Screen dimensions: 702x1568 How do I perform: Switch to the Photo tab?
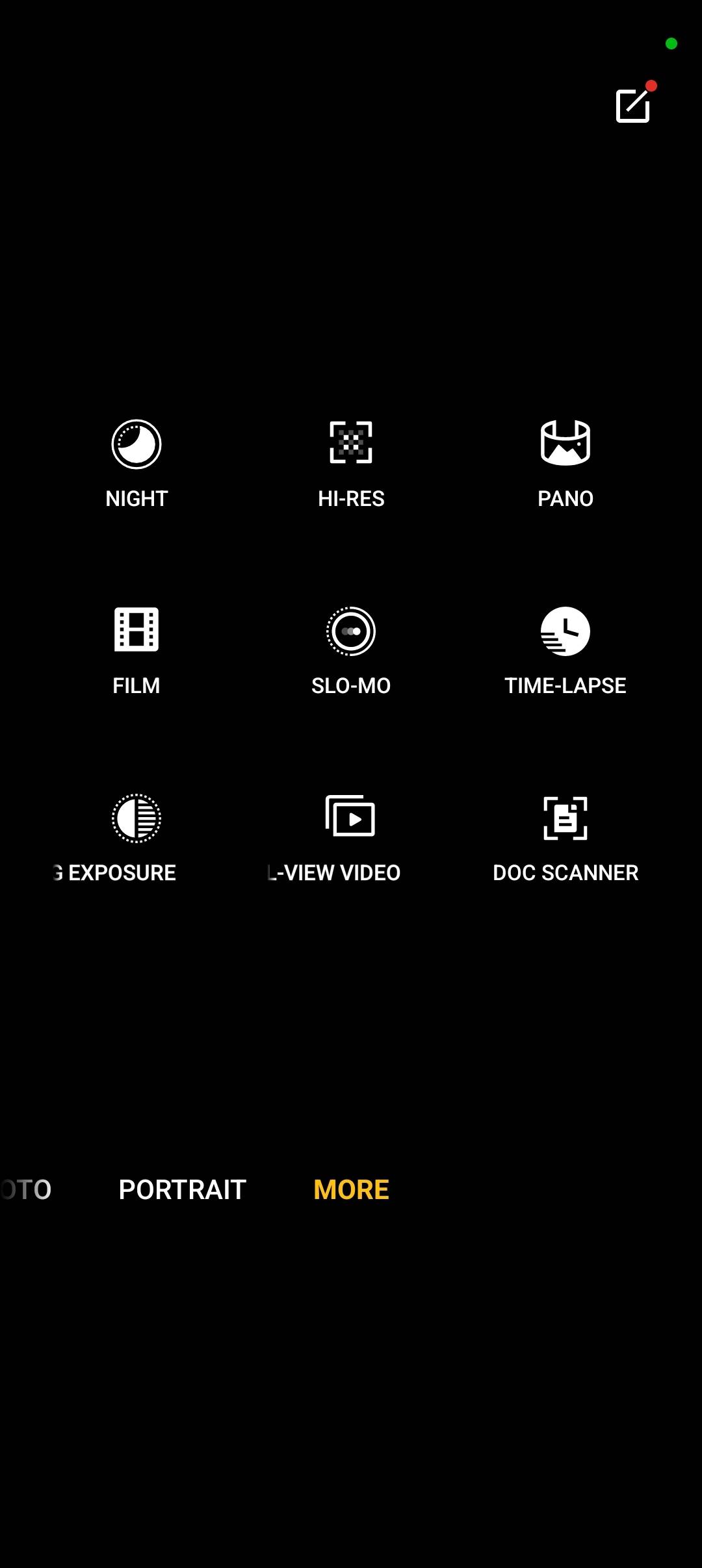pyautogui.click(x=25, y=1189)
